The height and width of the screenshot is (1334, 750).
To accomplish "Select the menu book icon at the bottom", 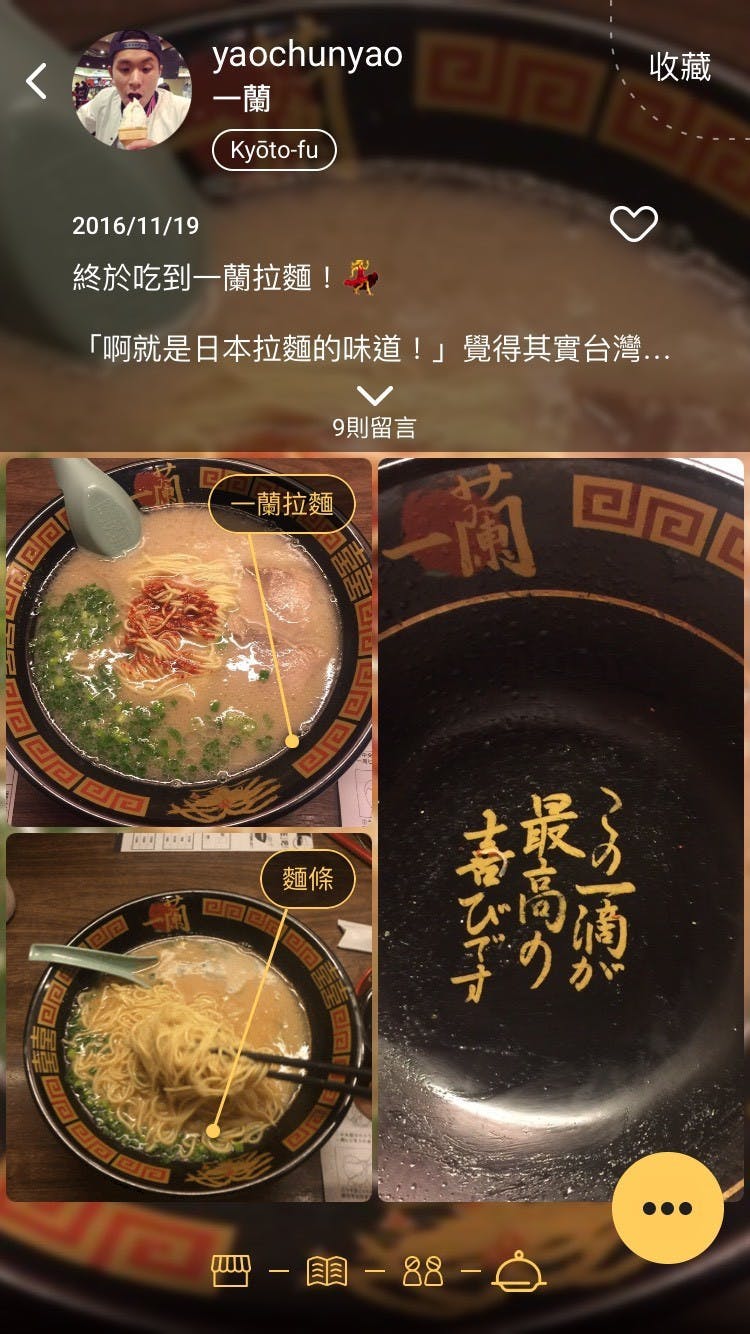I will coord(327,1271).
